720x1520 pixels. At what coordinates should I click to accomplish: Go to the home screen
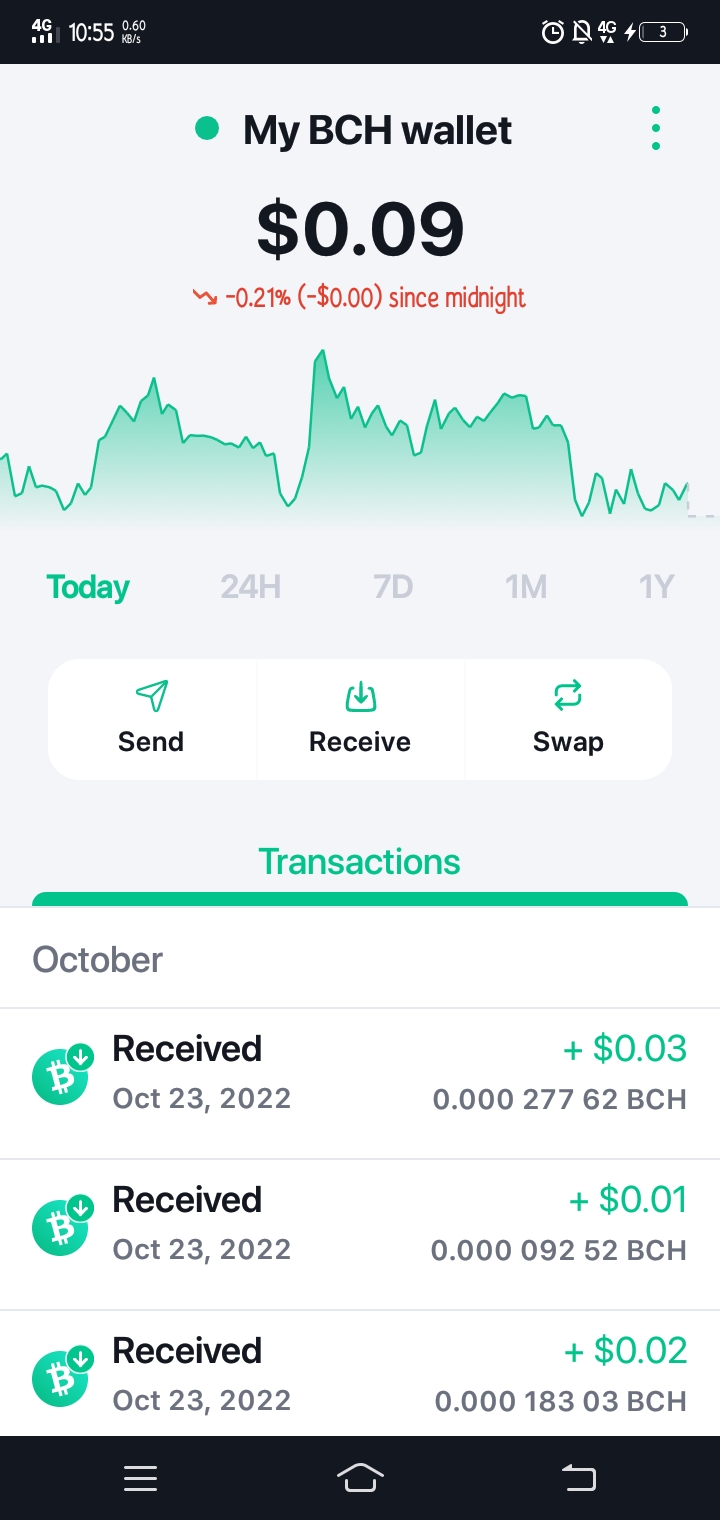pyautogui.click(x=360, y=1478)
